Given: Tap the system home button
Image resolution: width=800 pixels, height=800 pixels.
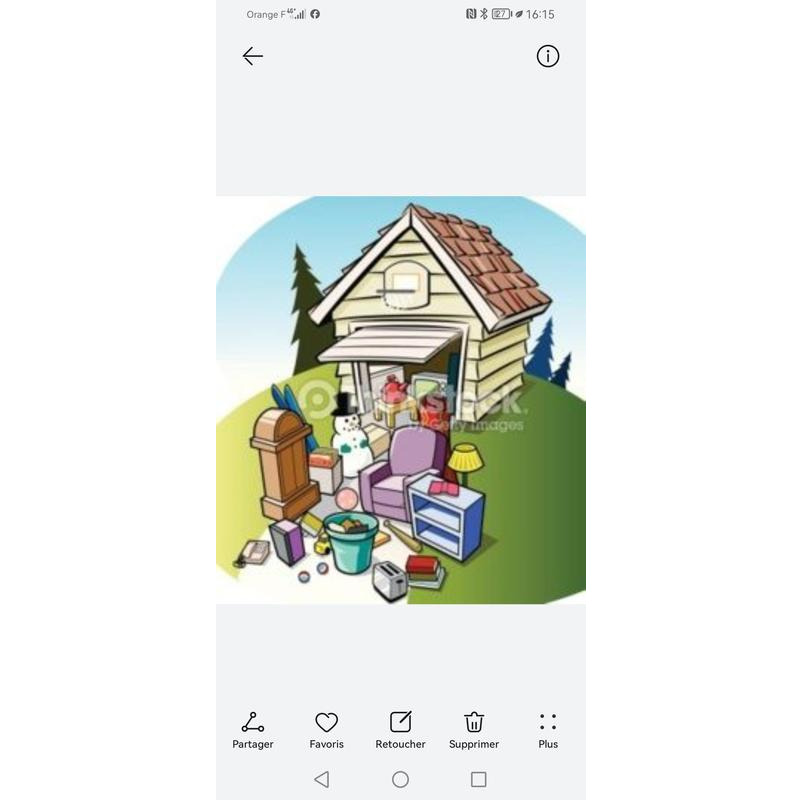Looking at the screenshot, I should coord(400,779).
